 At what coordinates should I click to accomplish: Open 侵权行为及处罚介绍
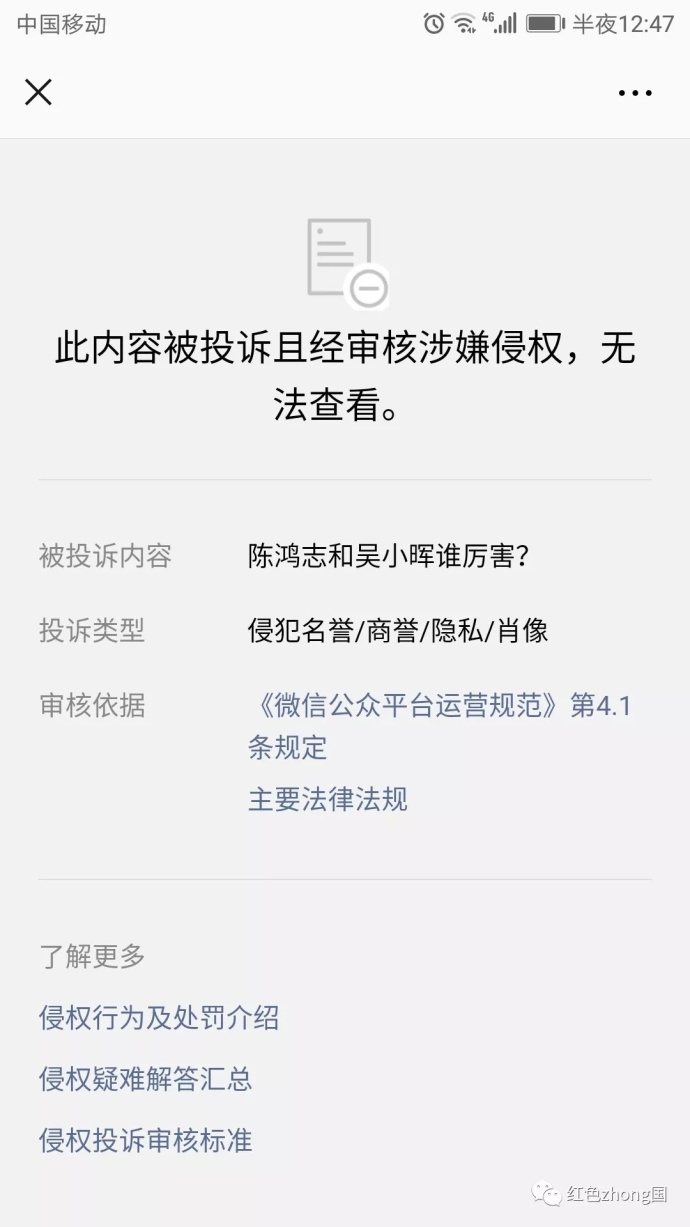(x=159, y=1018)
